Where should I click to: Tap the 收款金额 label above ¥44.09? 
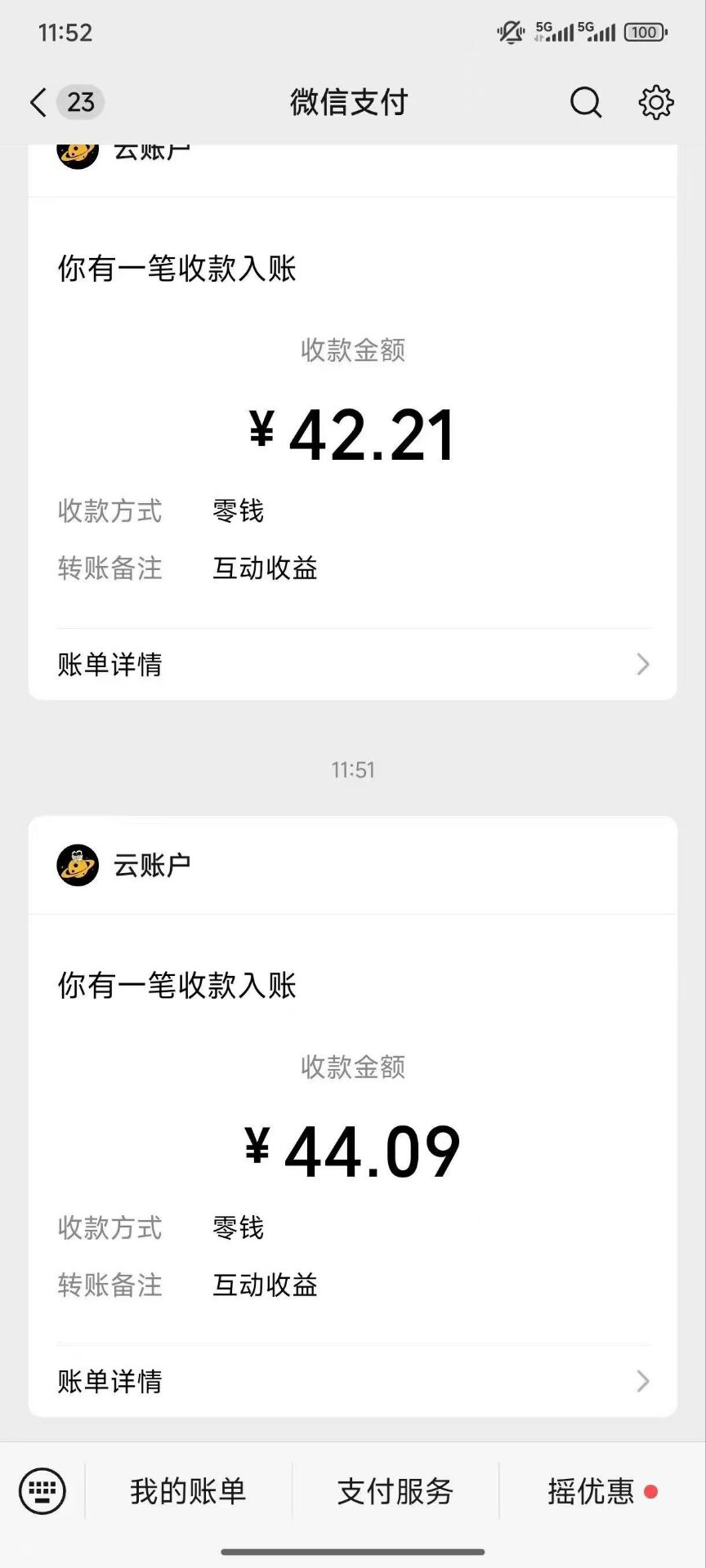353,1067
